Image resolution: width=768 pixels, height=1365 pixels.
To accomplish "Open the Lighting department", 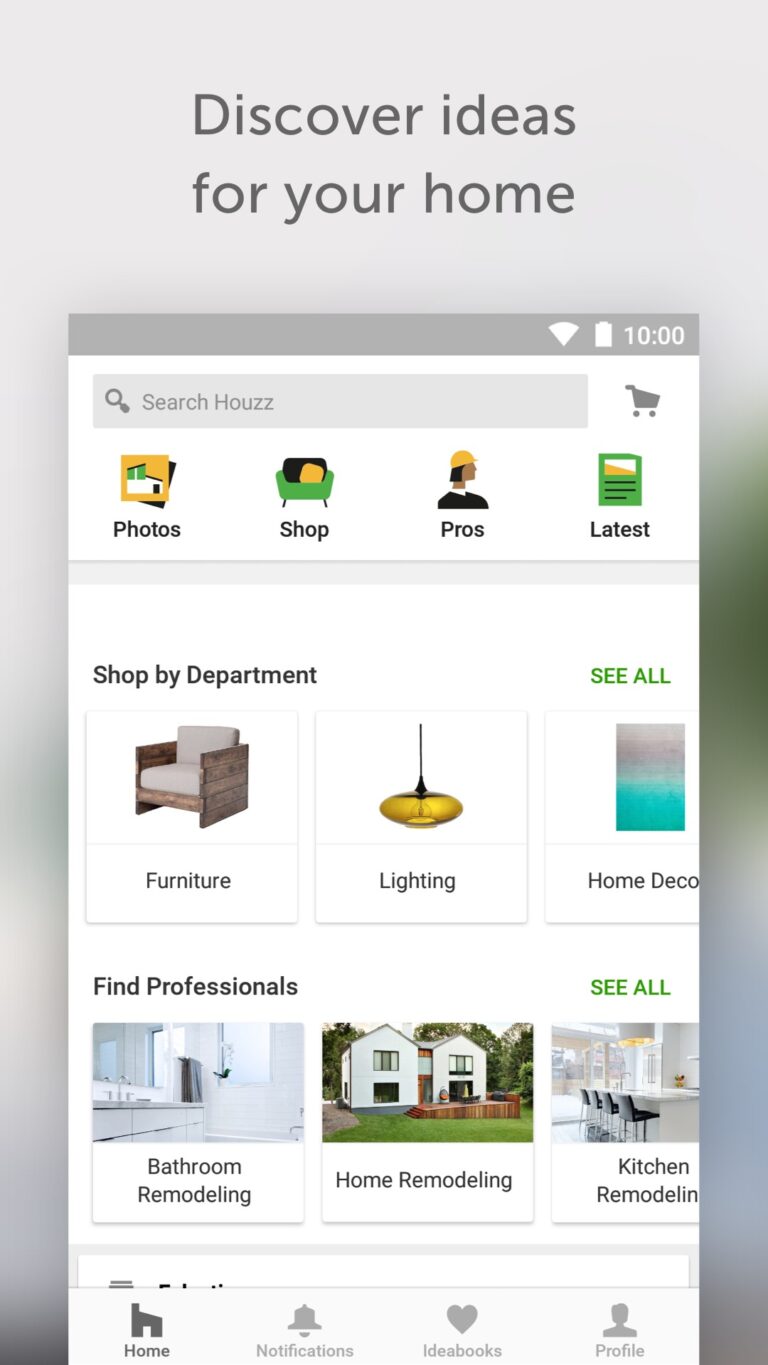I will pos(420,815).
